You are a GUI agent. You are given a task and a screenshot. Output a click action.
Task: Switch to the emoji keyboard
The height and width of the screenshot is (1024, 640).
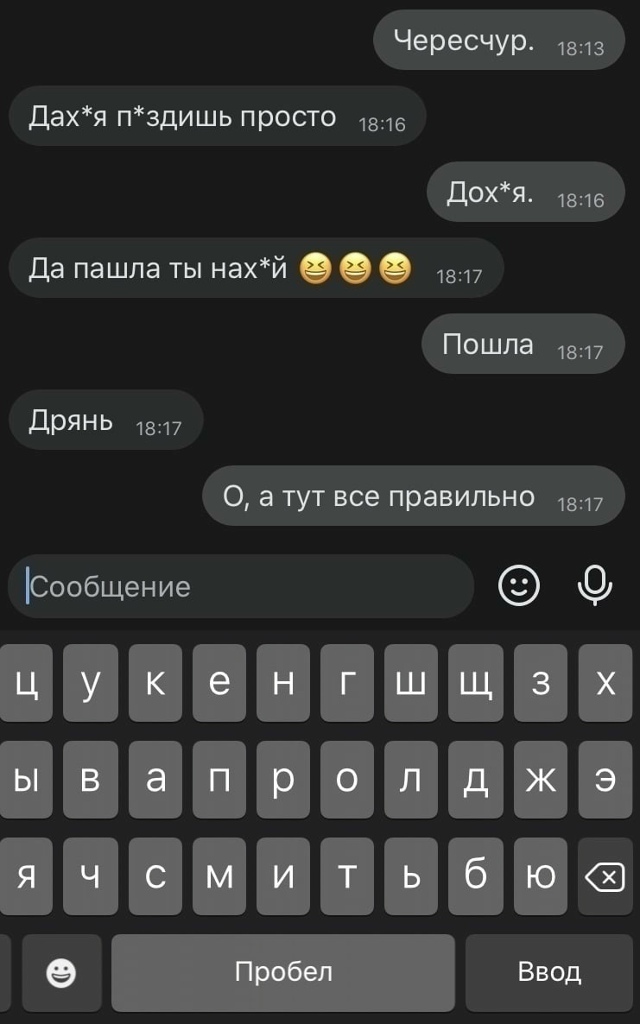(62, 972)
